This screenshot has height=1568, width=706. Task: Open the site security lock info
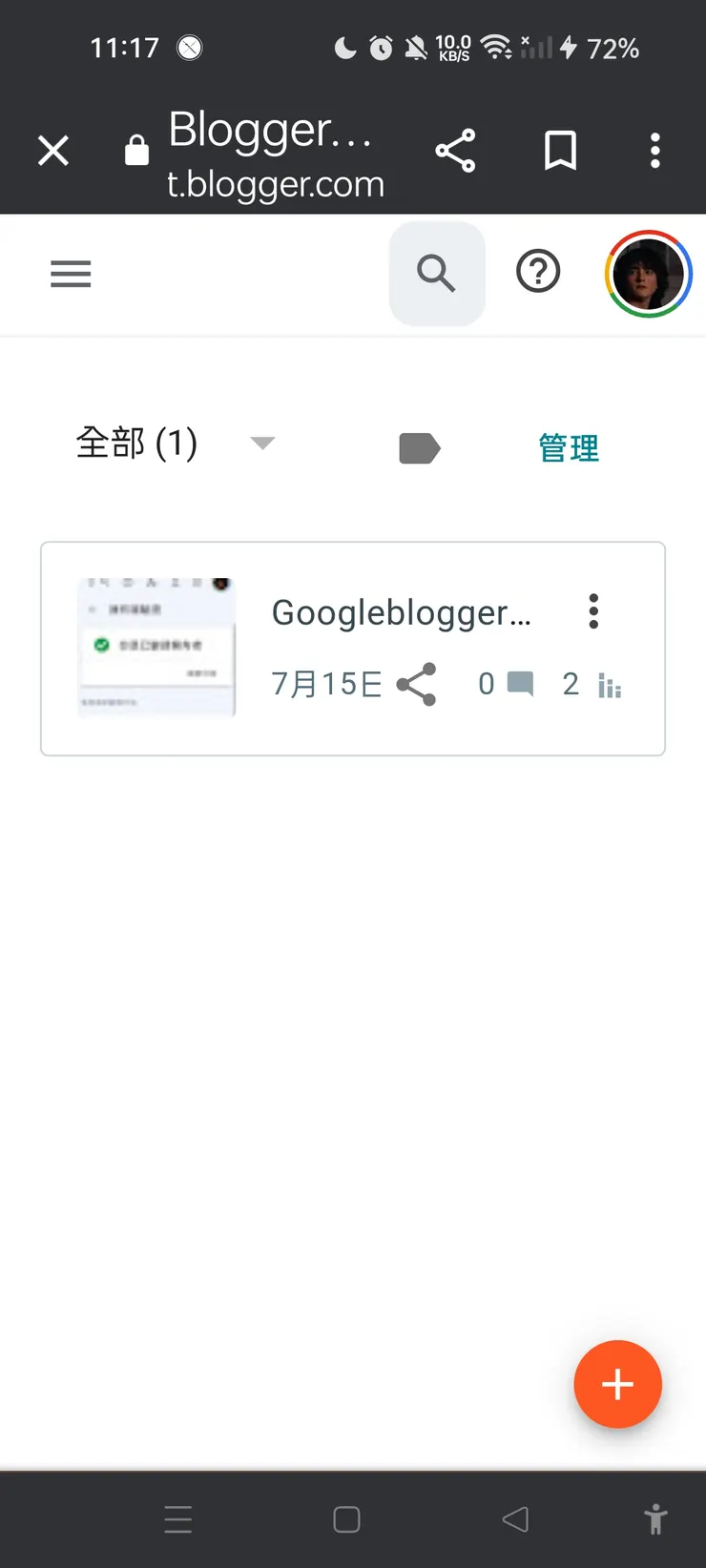click(x=135, y=150)
